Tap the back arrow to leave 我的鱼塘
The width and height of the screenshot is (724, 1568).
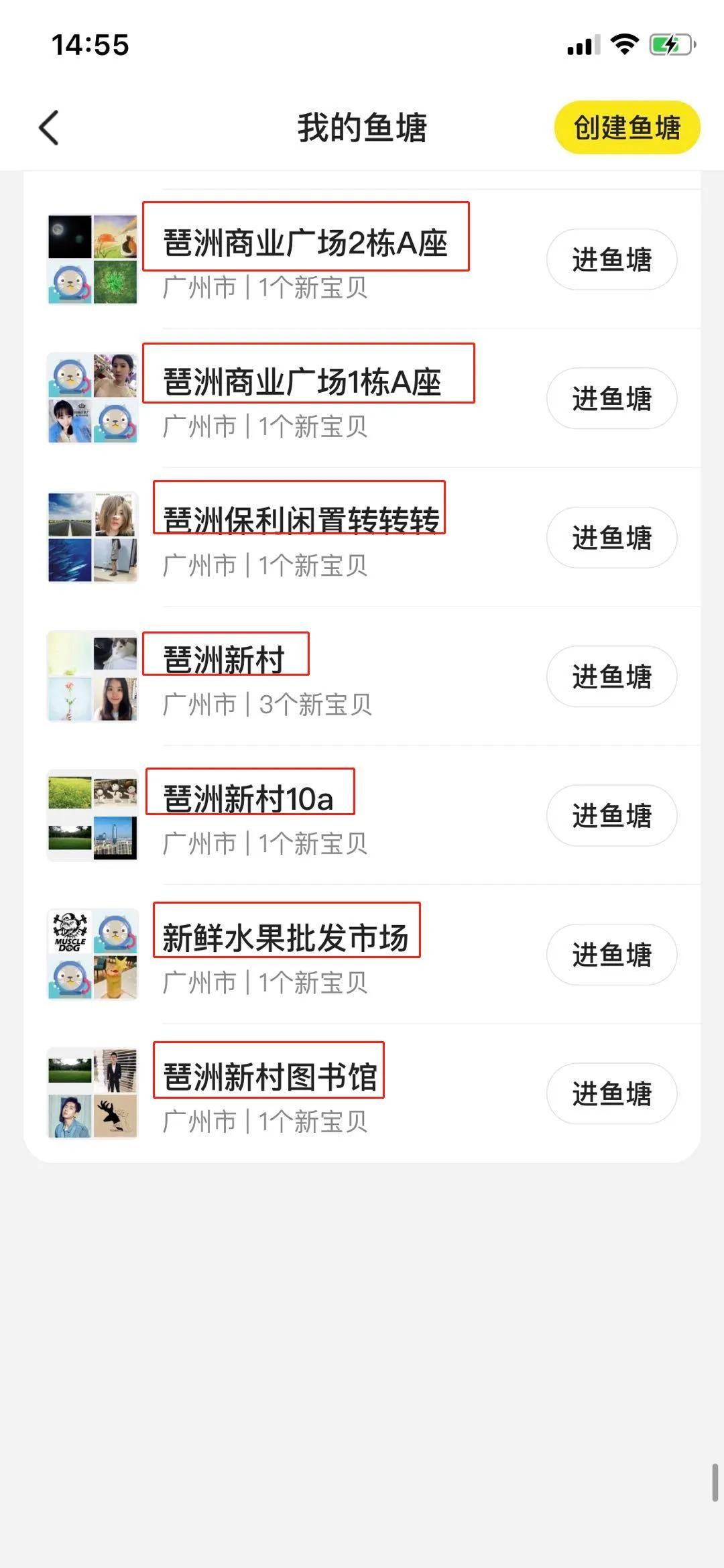tap(48, 127)
